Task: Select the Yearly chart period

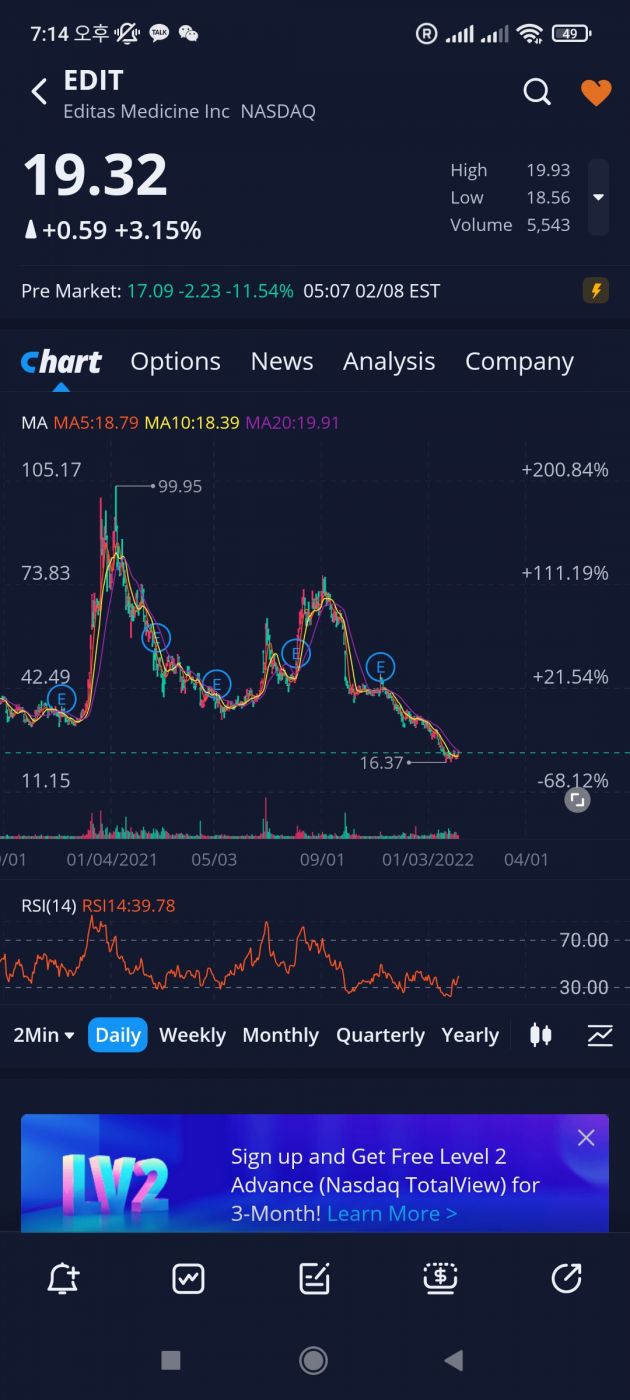Action: coord(470,1035)
